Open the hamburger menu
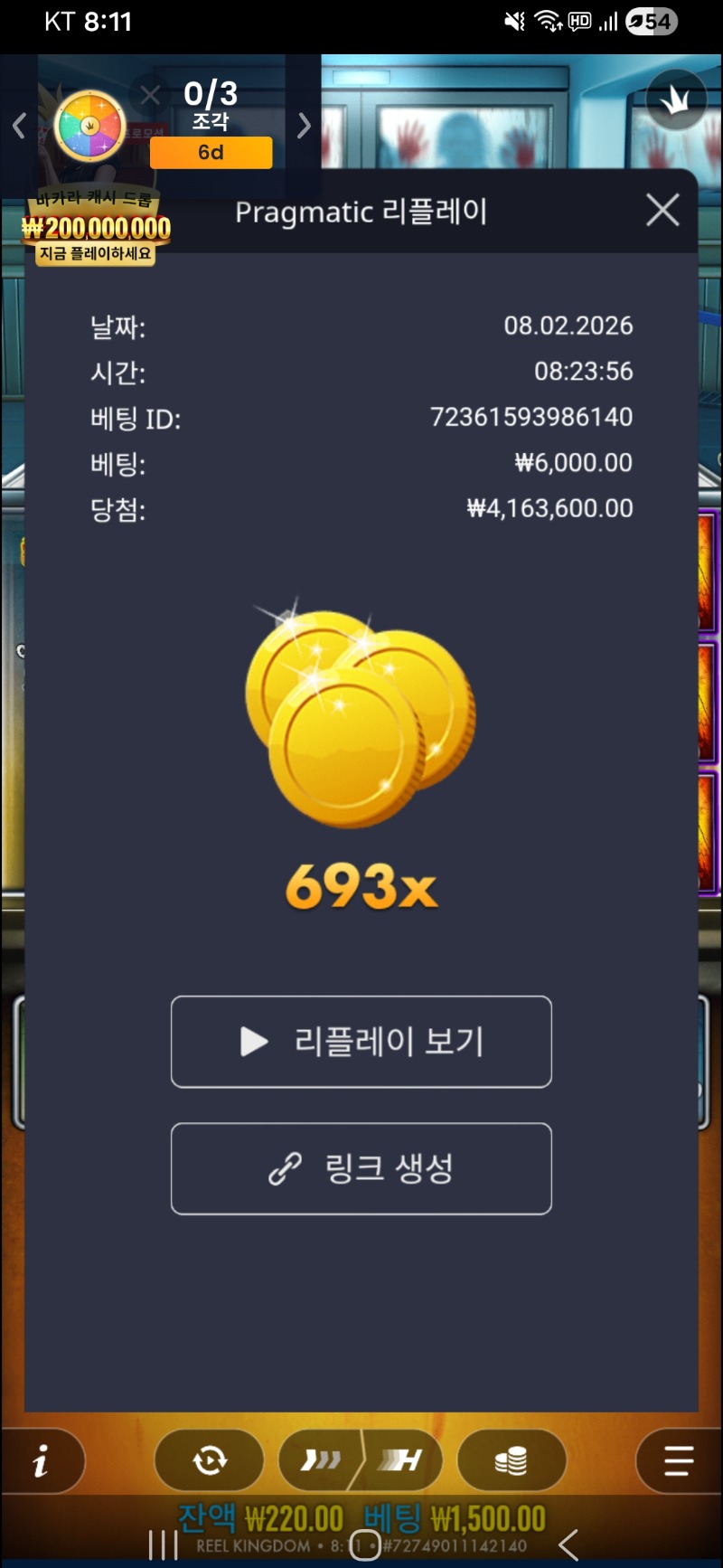This screenshot has width=723, height=1568. 678,1460
